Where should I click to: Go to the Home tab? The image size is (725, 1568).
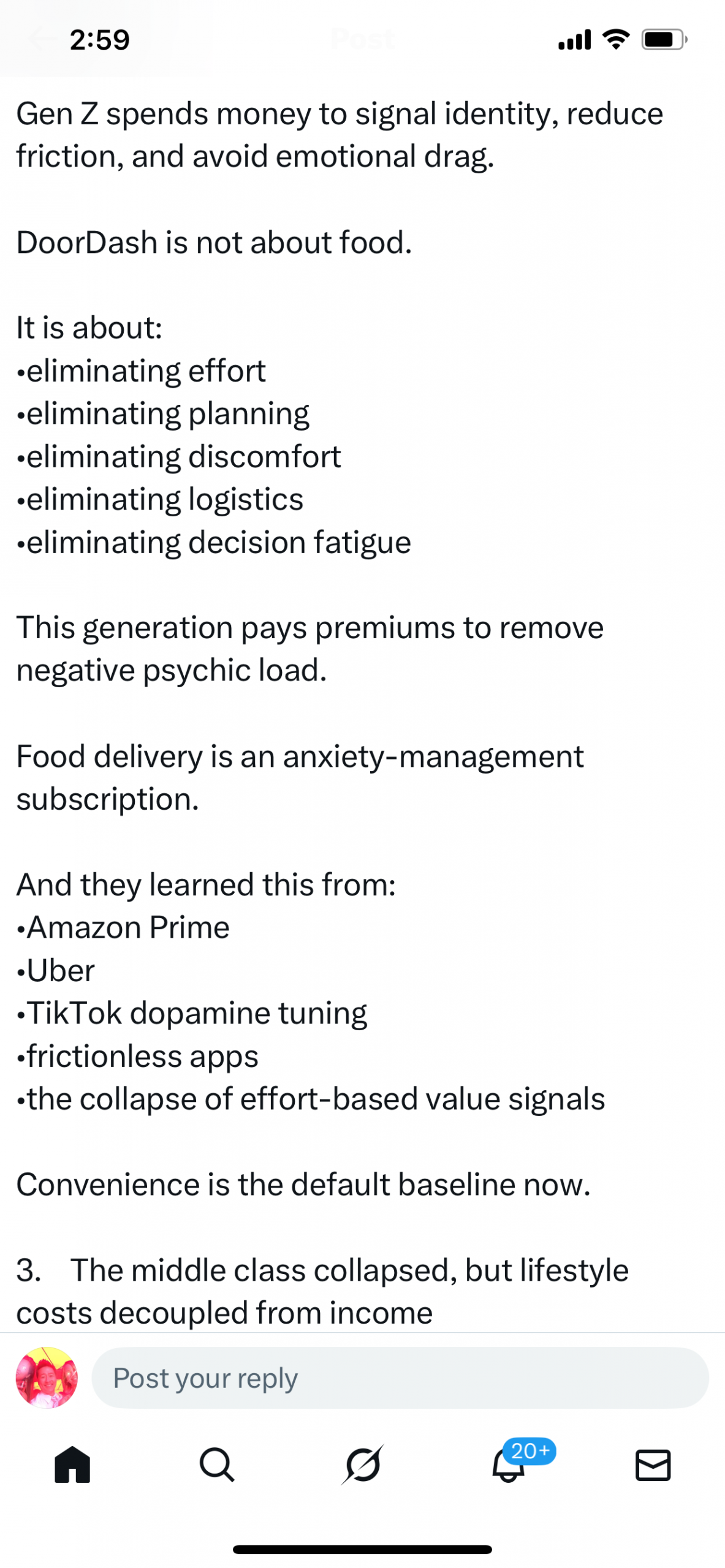click(72, 1464)
